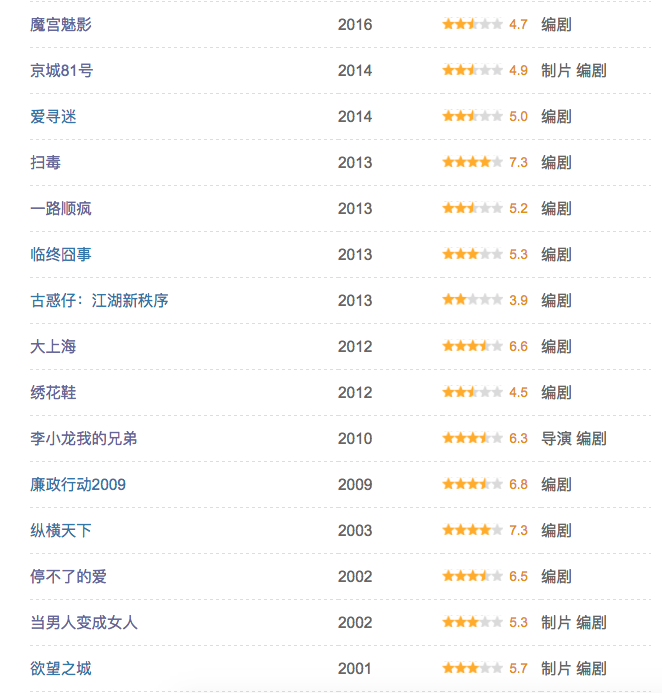The height and width of the screenshot is (693, 662).
Task: Open the movie 纵横天下
Action: tap(61, 530)
